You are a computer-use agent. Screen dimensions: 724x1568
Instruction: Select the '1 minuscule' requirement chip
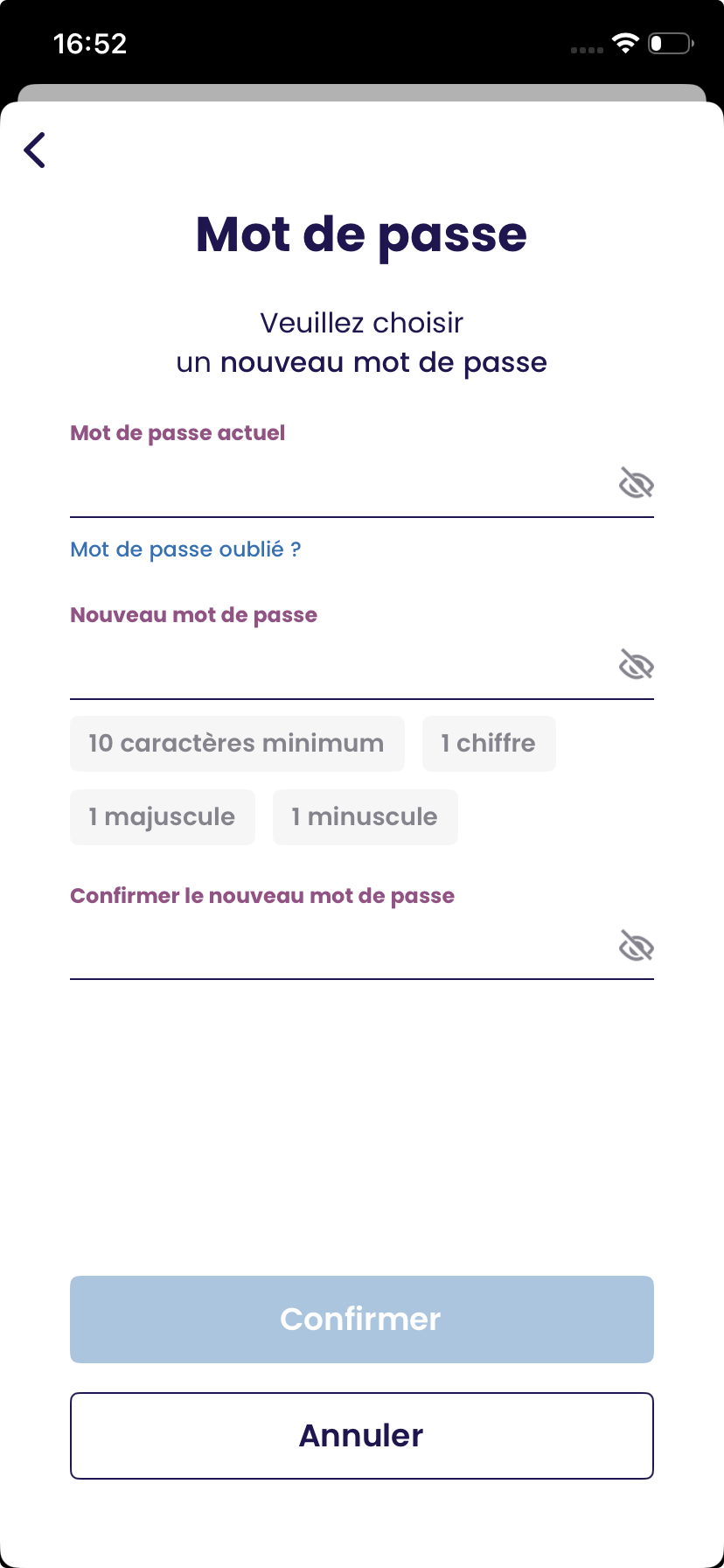365,816
